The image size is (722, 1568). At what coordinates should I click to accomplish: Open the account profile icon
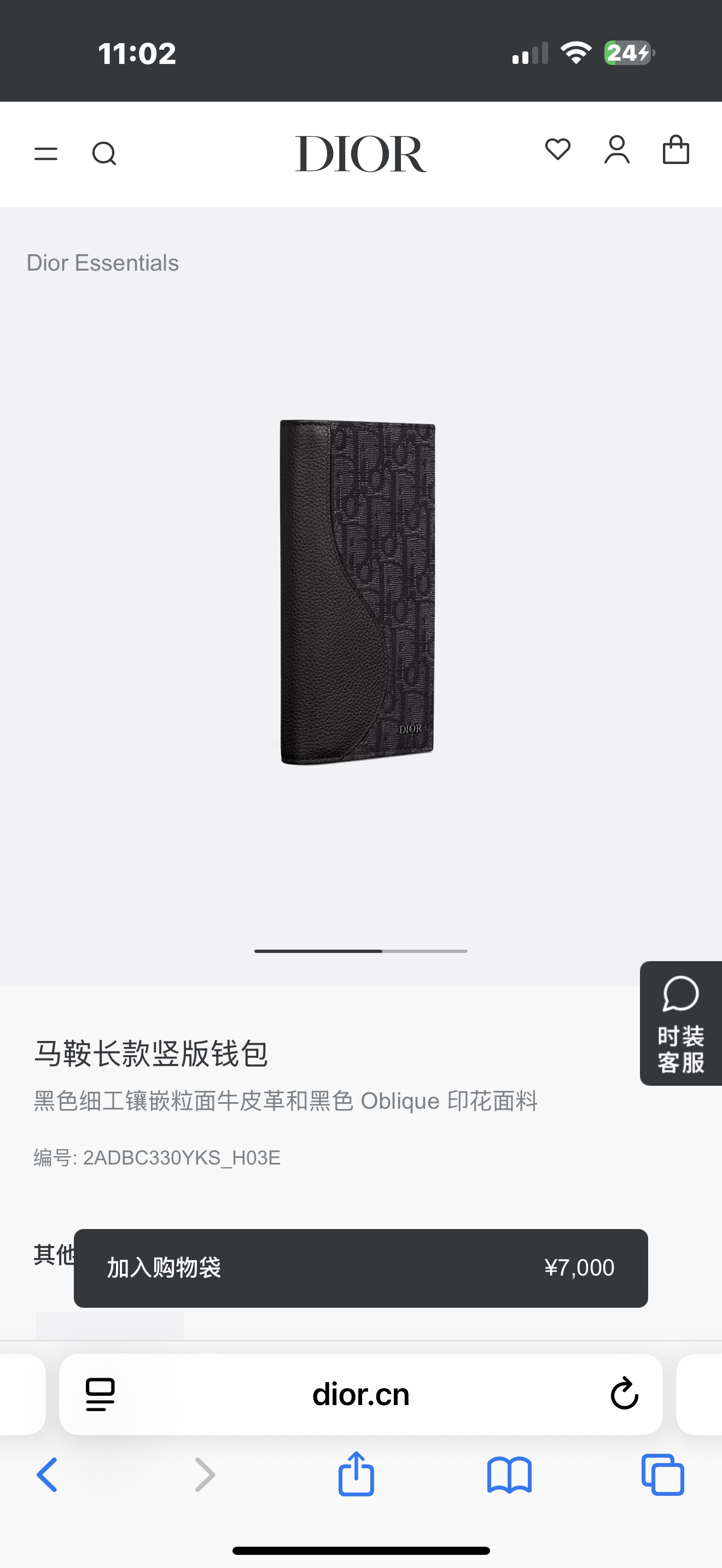[x=616, y=150]
